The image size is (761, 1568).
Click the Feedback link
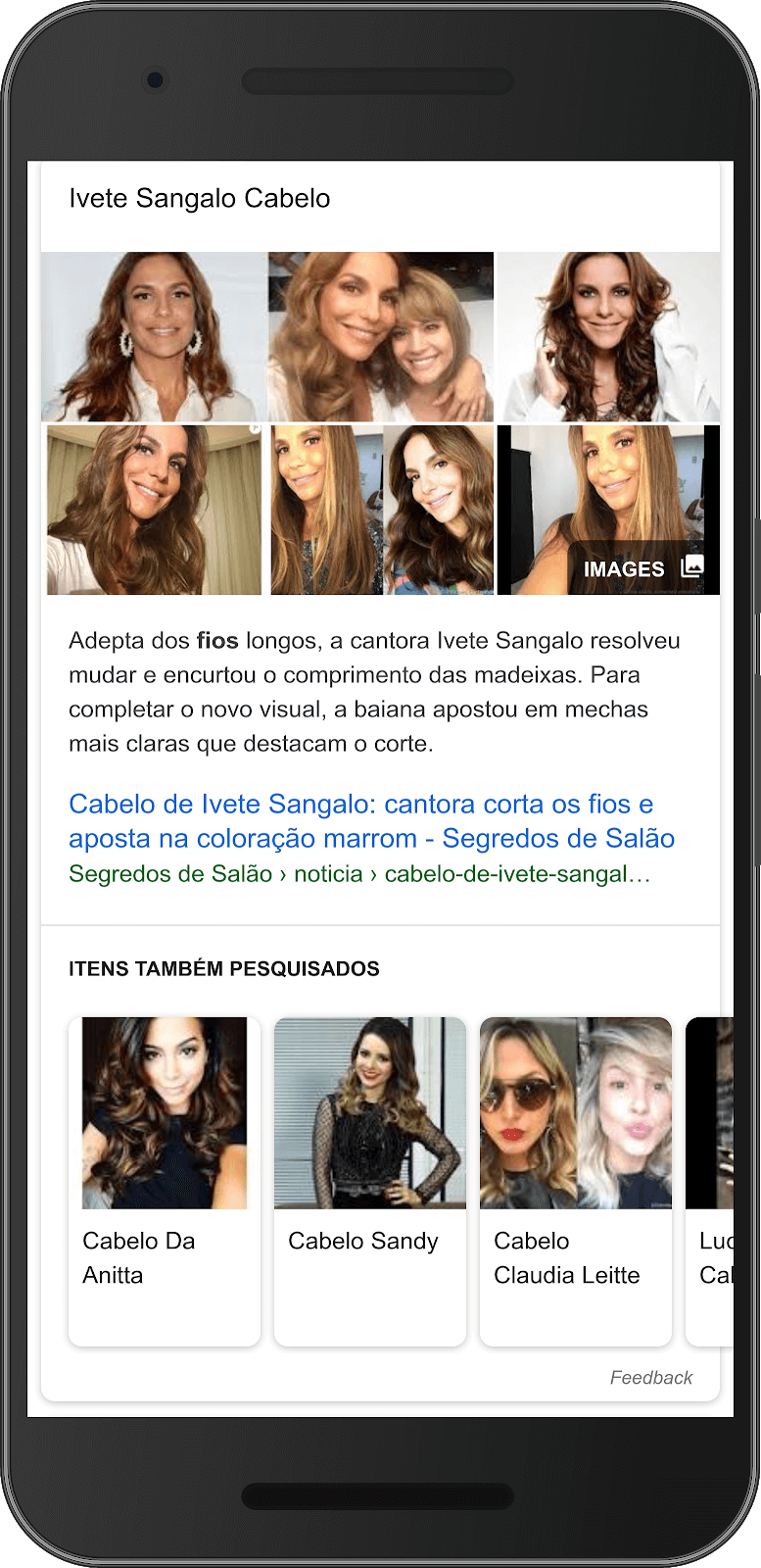click(x=650, y=1377)
